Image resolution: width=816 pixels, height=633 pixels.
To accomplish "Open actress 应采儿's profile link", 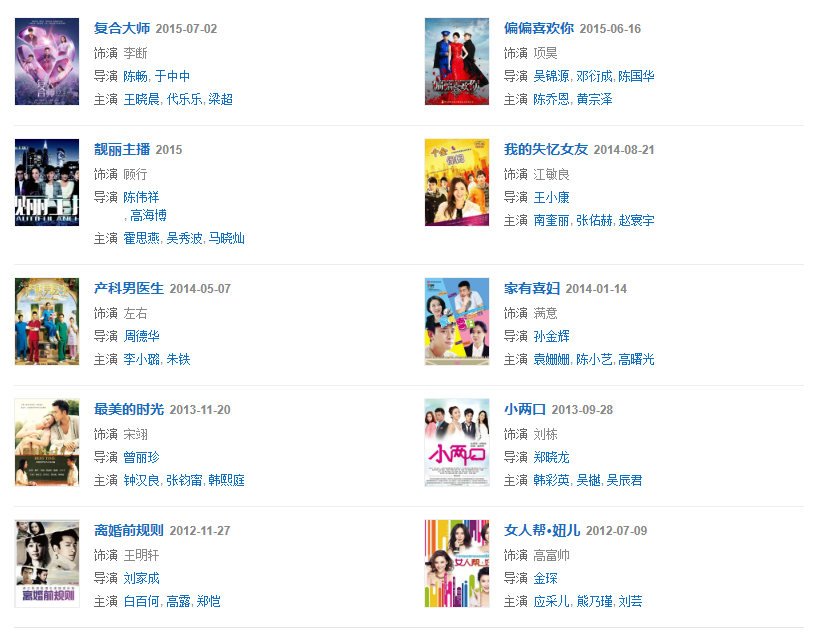I will (x=552, y=601).
